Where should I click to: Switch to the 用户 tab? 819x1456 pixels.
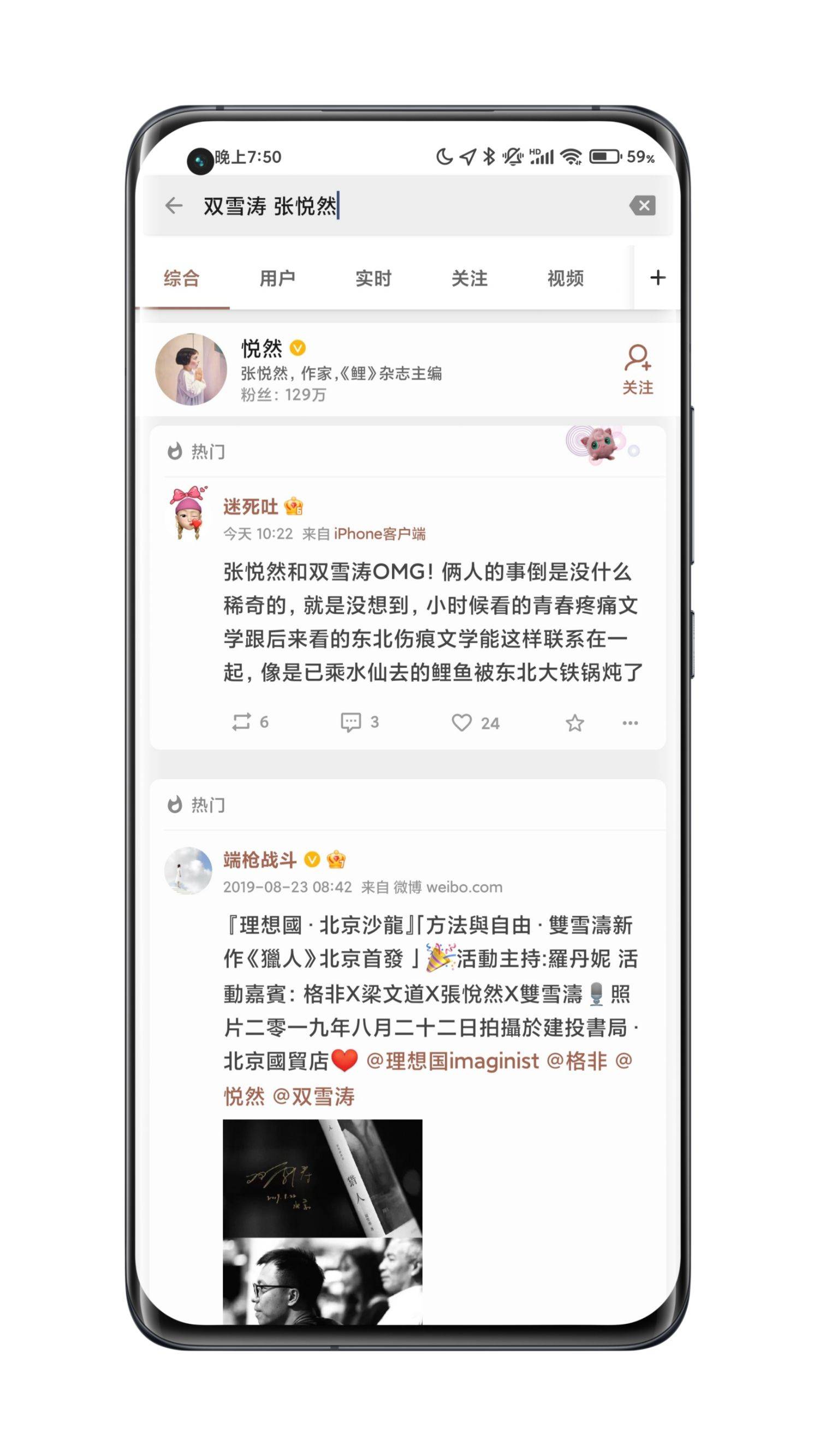click(277, 278)
